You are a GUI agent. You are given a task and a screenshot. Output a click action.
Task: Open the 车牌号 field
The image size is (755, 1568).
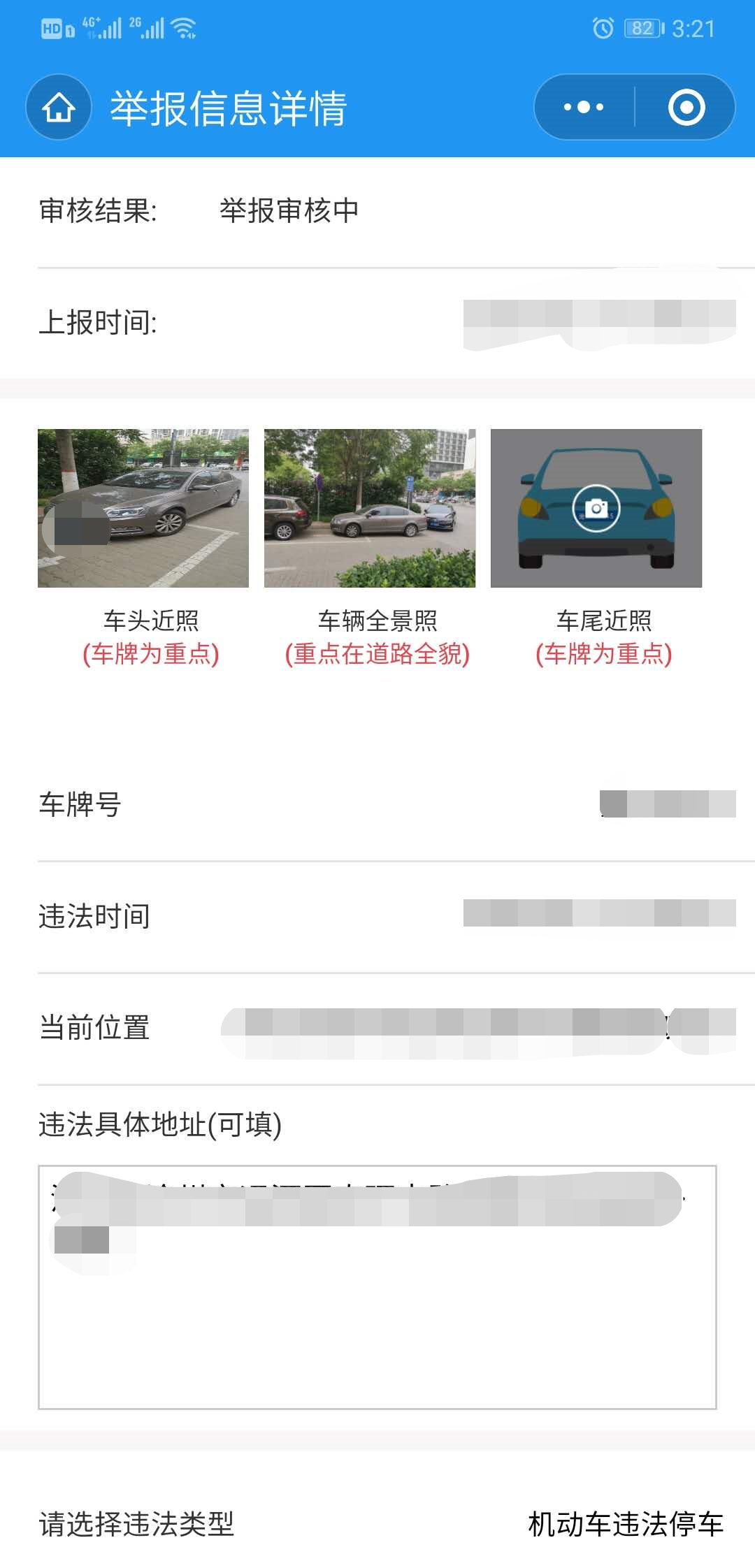667,804
